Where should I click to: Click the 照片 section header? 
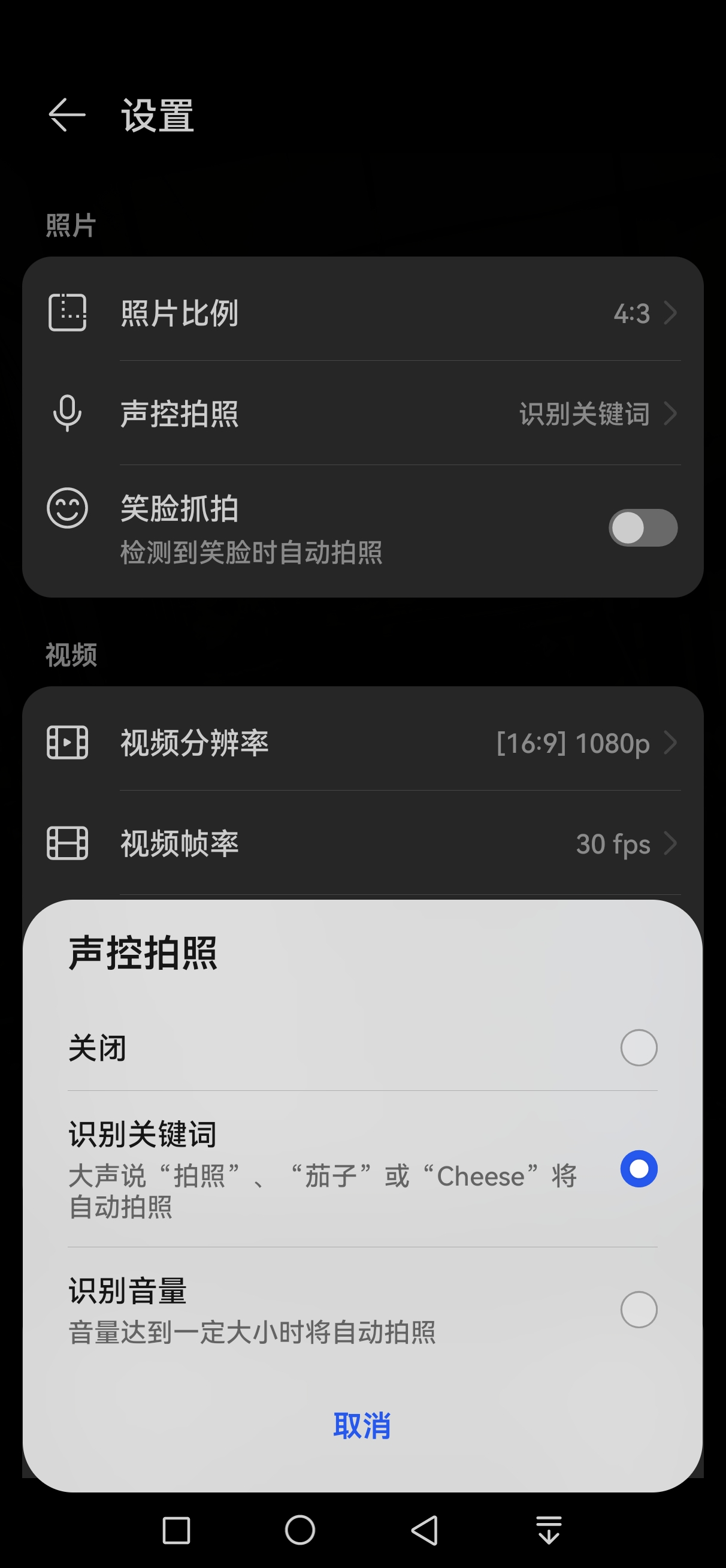69,224
